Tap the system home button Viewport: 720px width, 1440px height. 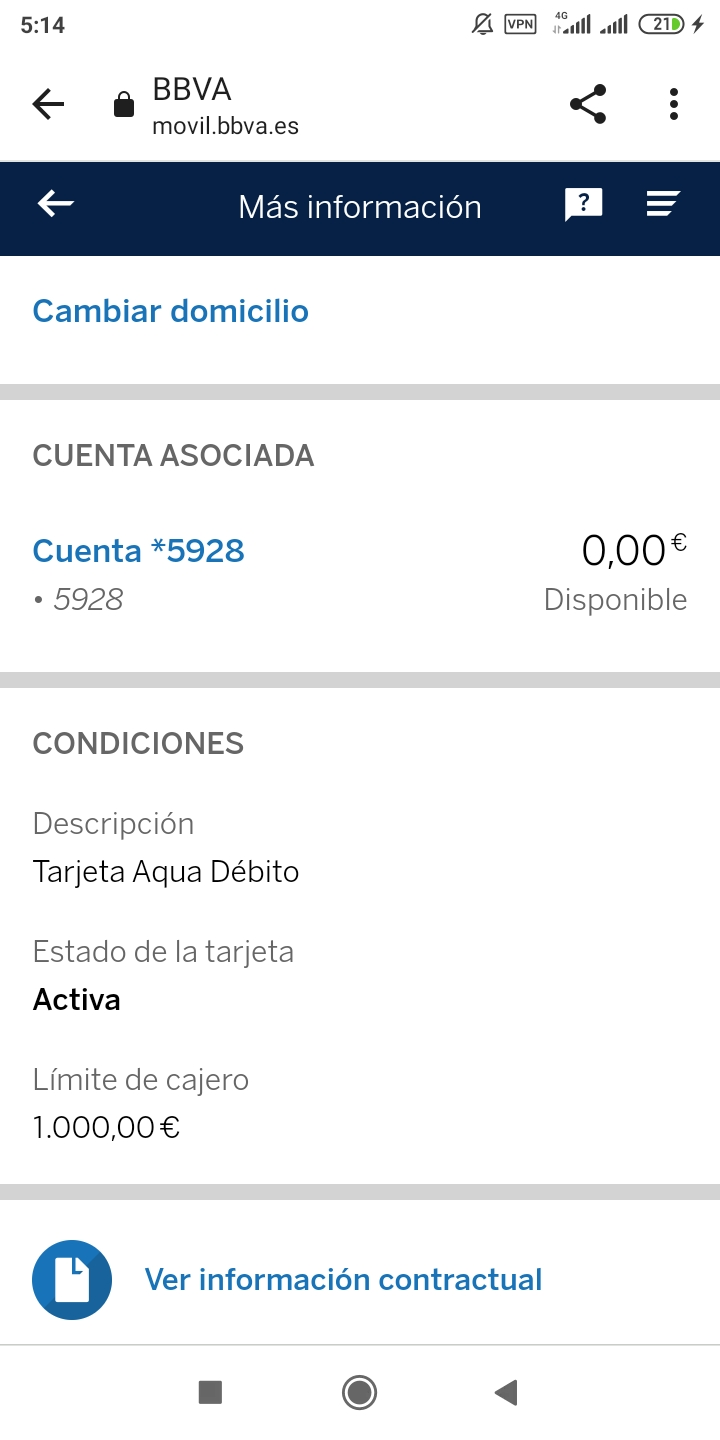359,1392
